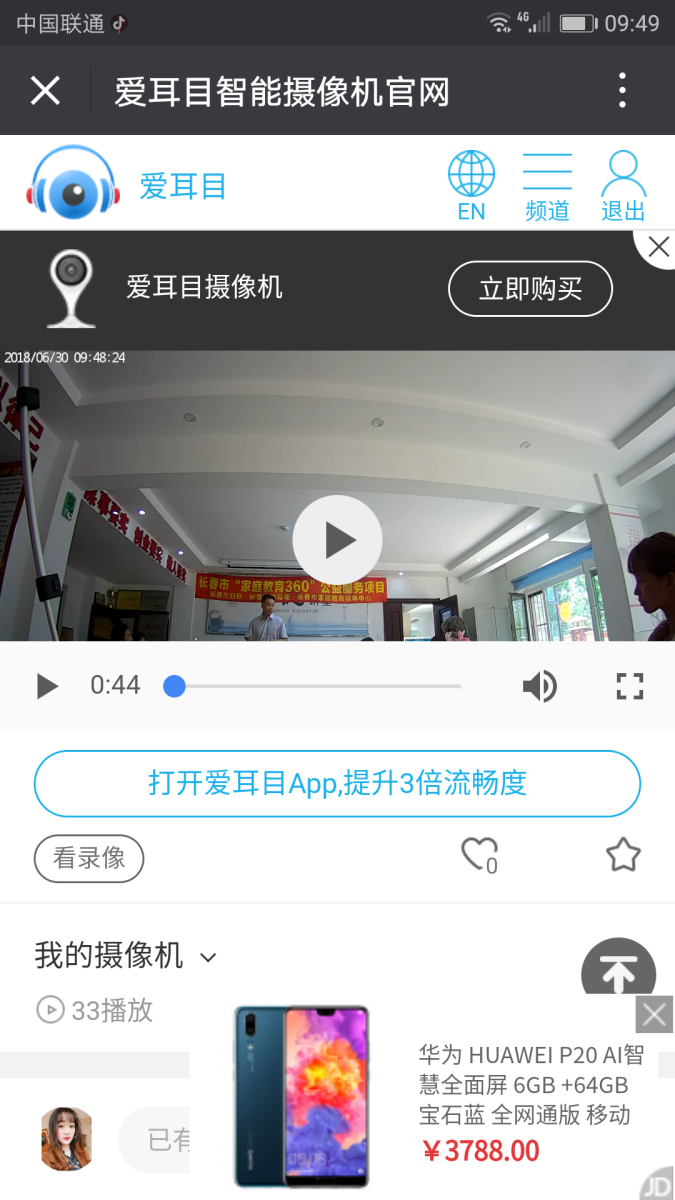The height and width of the screenshot is (1200, 675).
Task: Open 看录像 recordings
Action: pos(89,858)
